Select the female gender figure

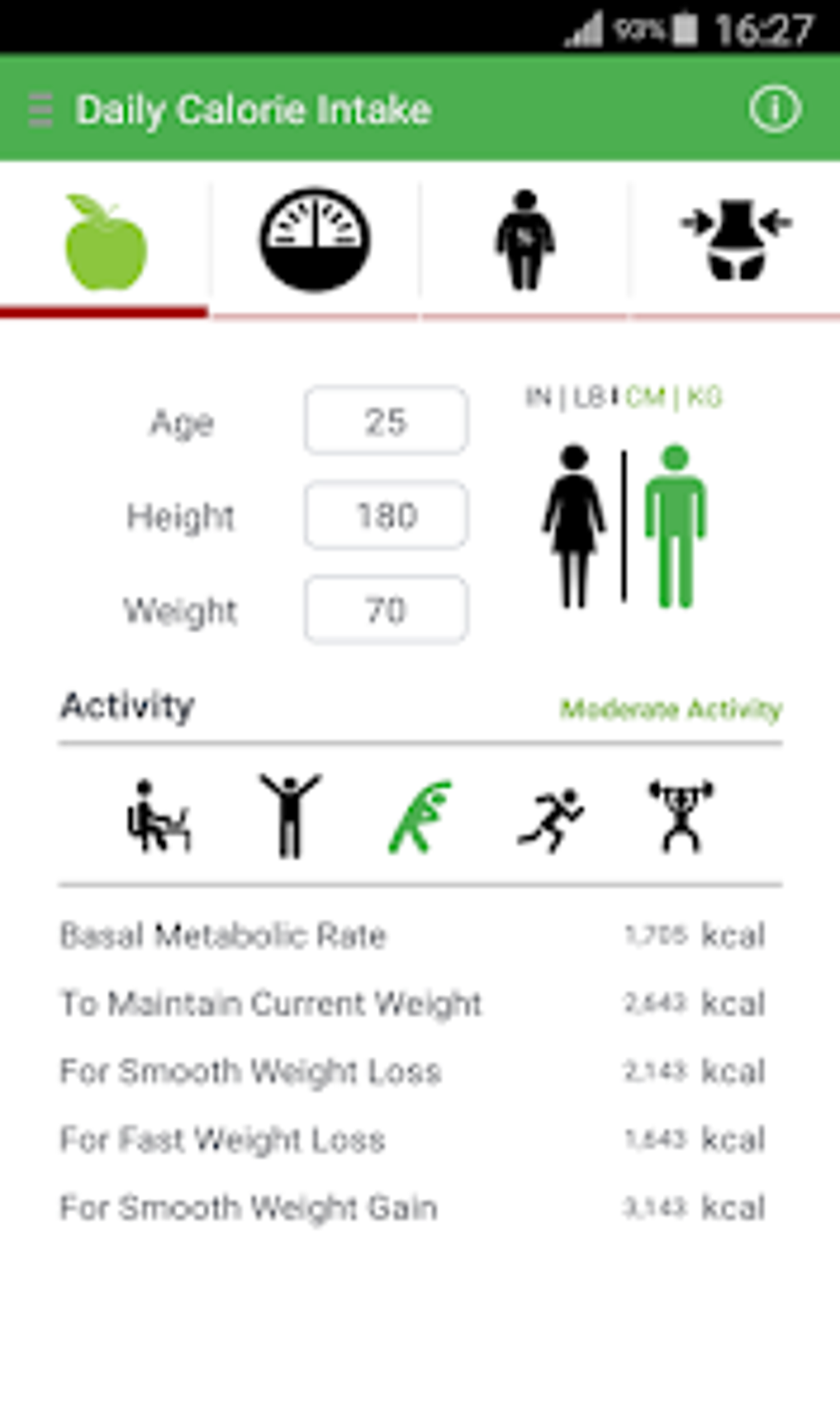(x=573, y=526)
